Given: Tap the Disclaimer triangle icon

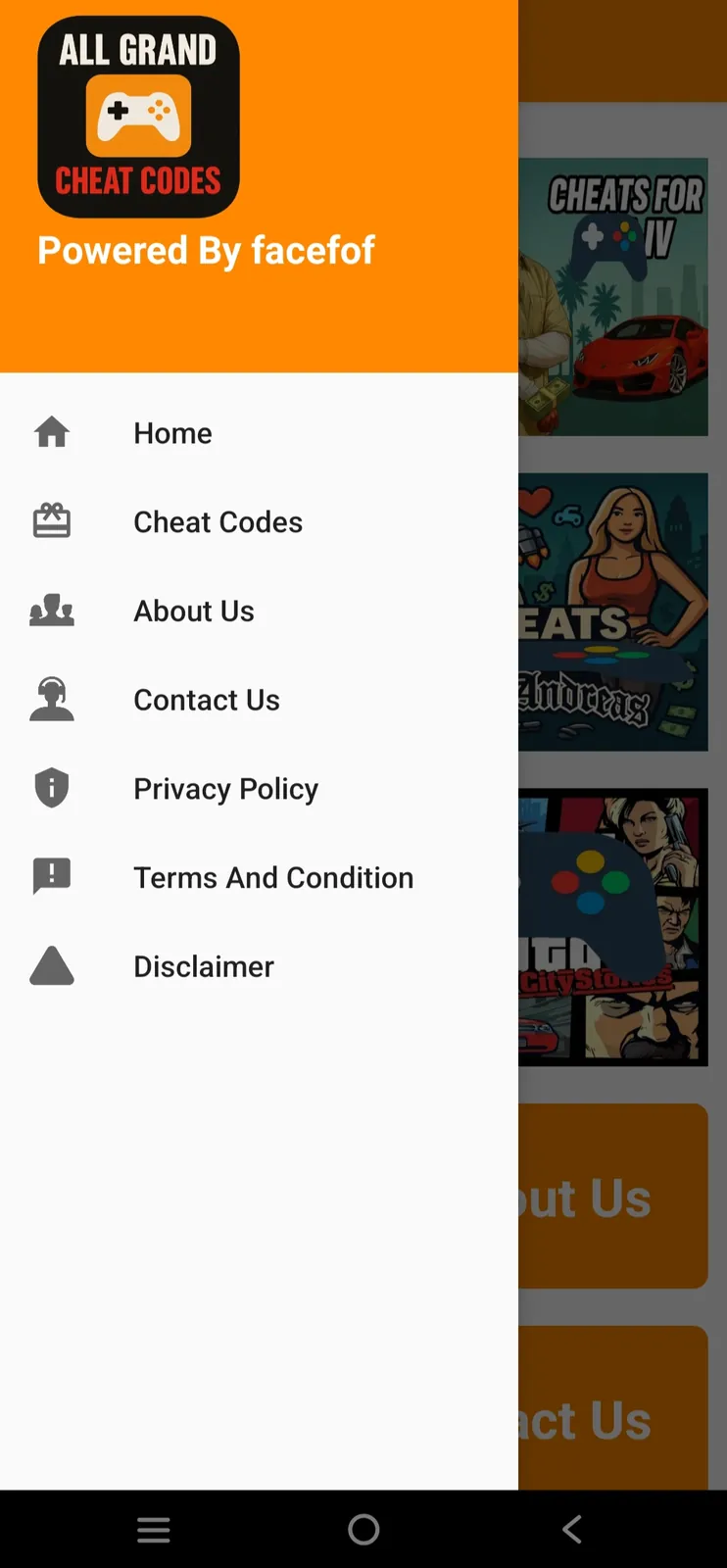Looking at the screenshot, I should 51,965.
